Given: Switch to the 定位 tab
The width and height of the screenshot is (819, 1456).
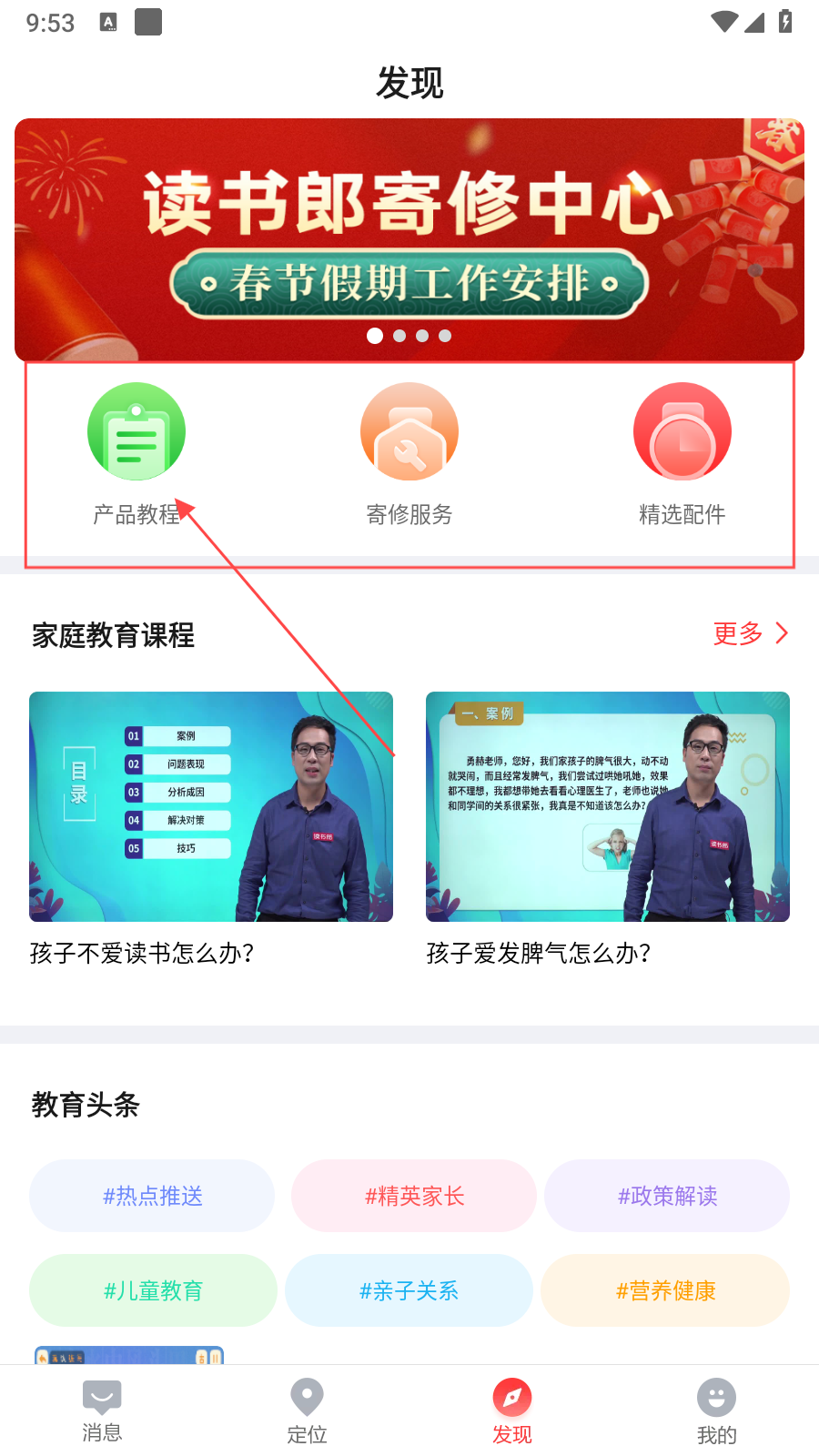Looking at the screenshot, I should point(307,1410).
